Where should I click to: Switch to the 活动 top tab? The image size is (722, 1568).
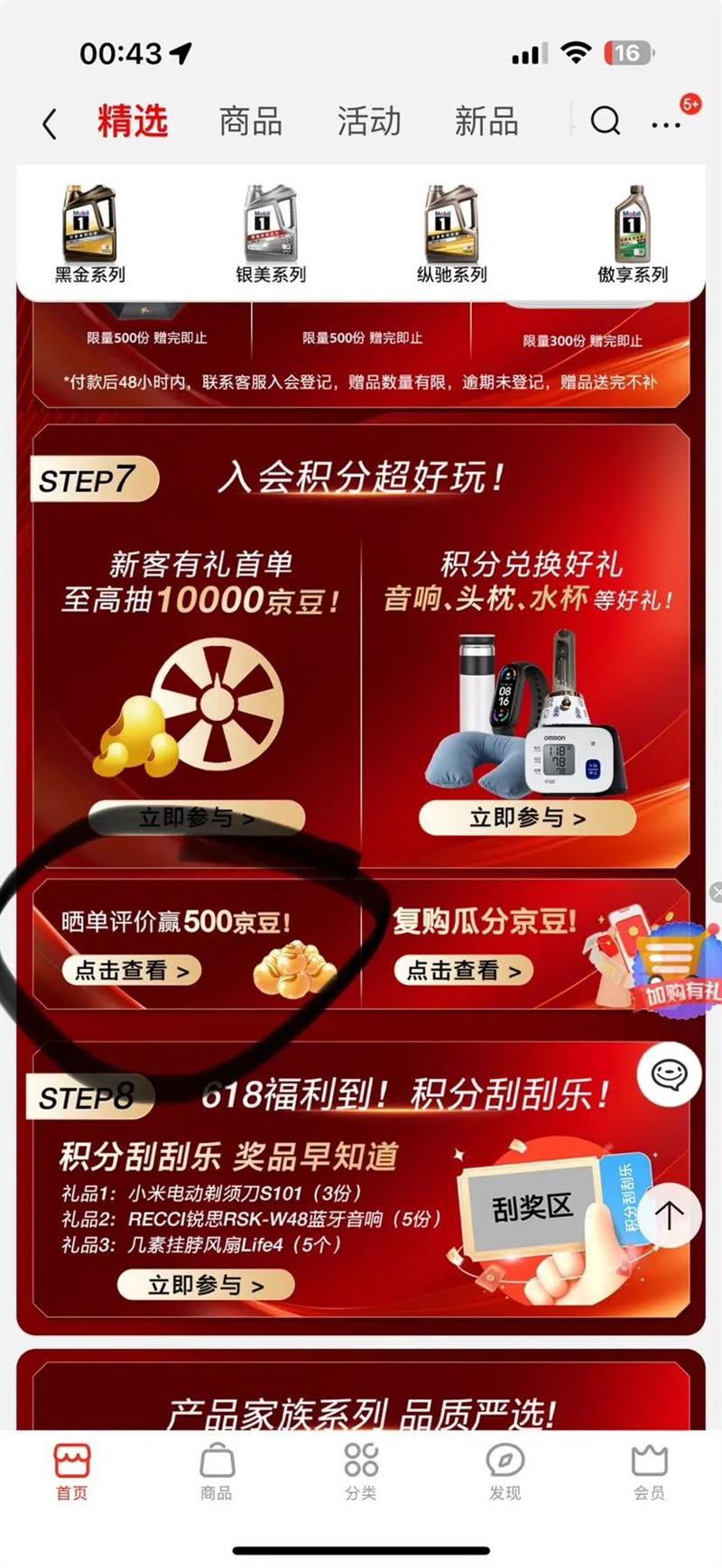tap(368, 122)
